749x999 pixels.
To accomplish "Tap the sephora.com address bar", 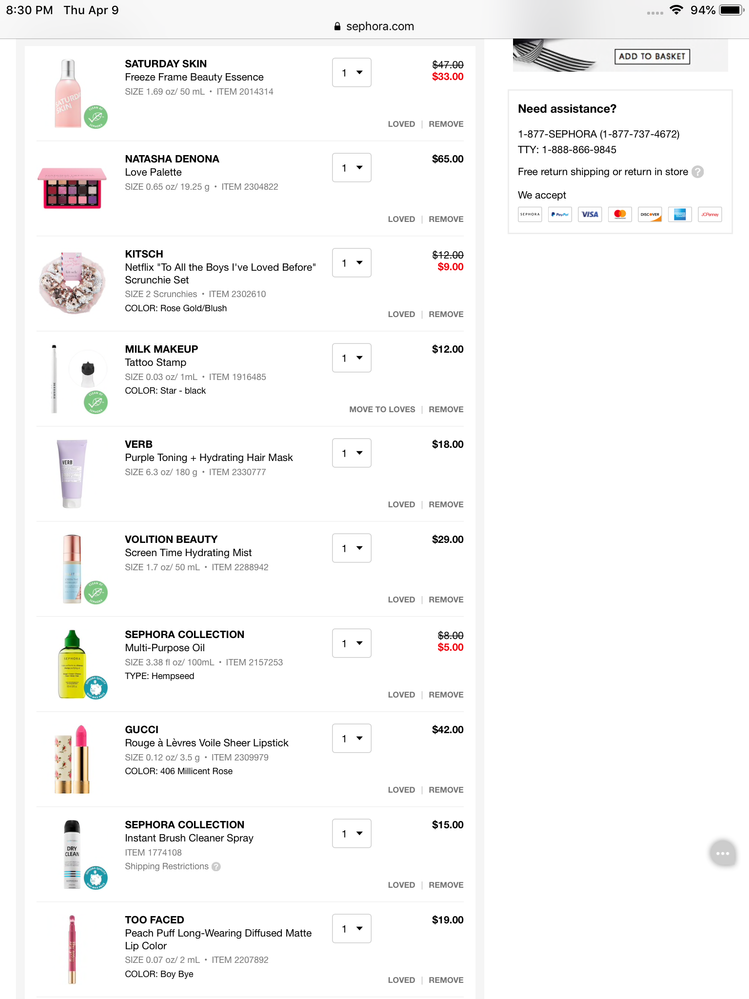I will [374, 27].
